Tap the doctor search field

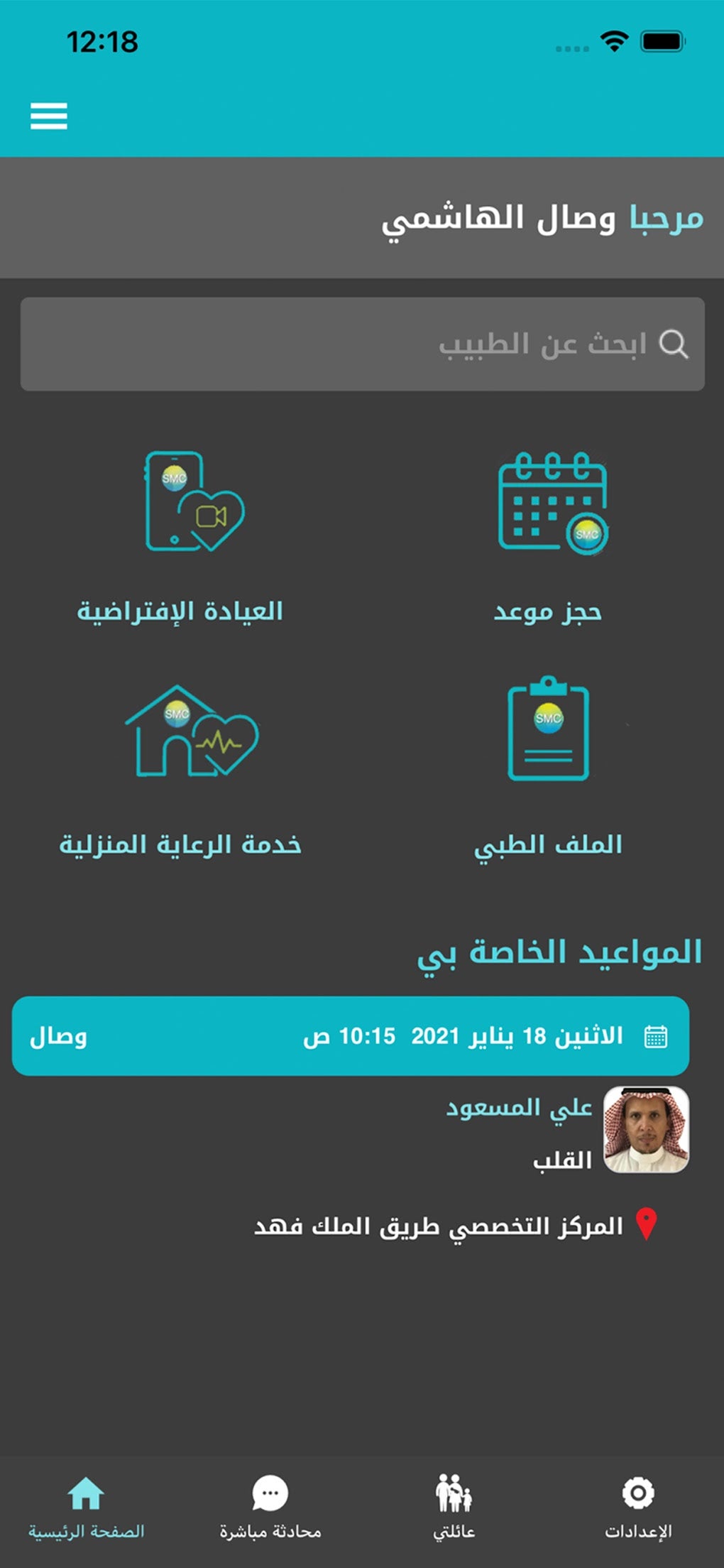tap(362, 344)
